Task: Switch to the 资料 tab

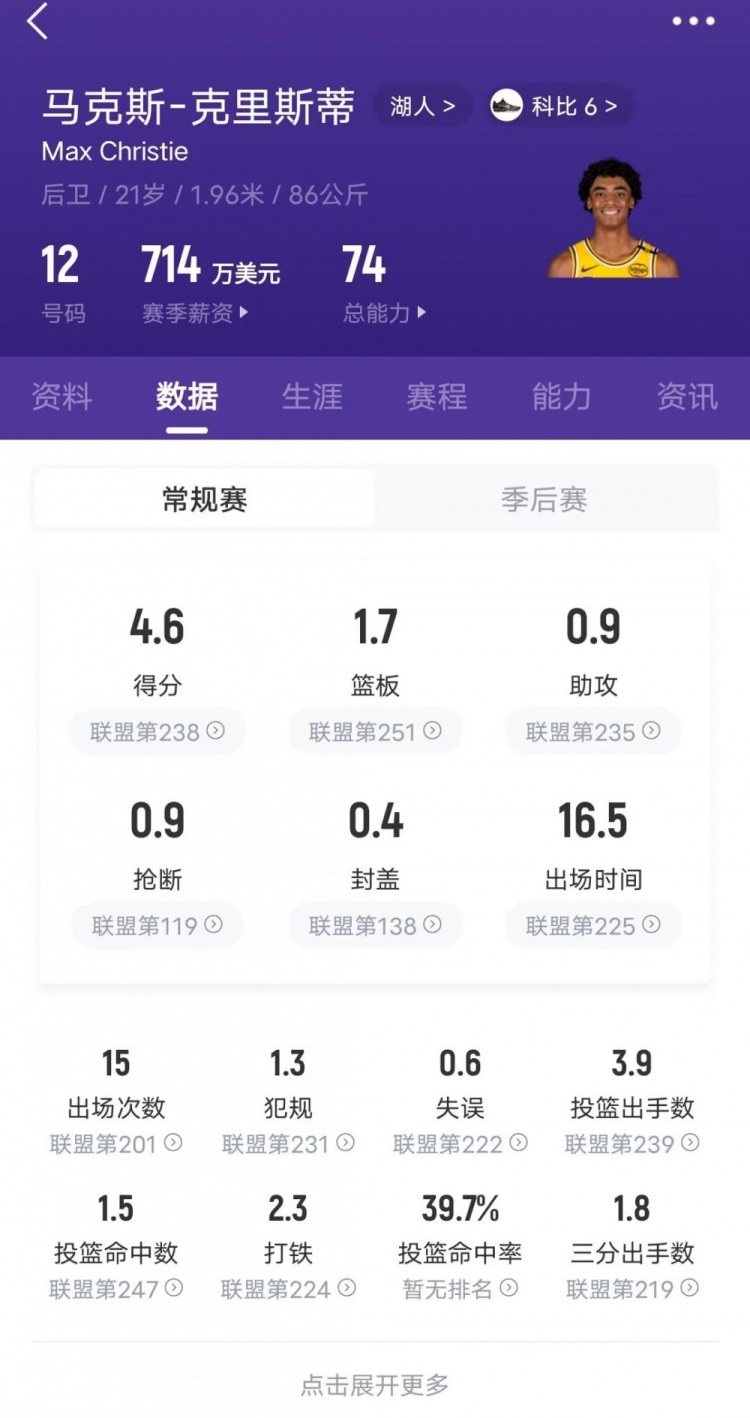Action: coord(62,397)
